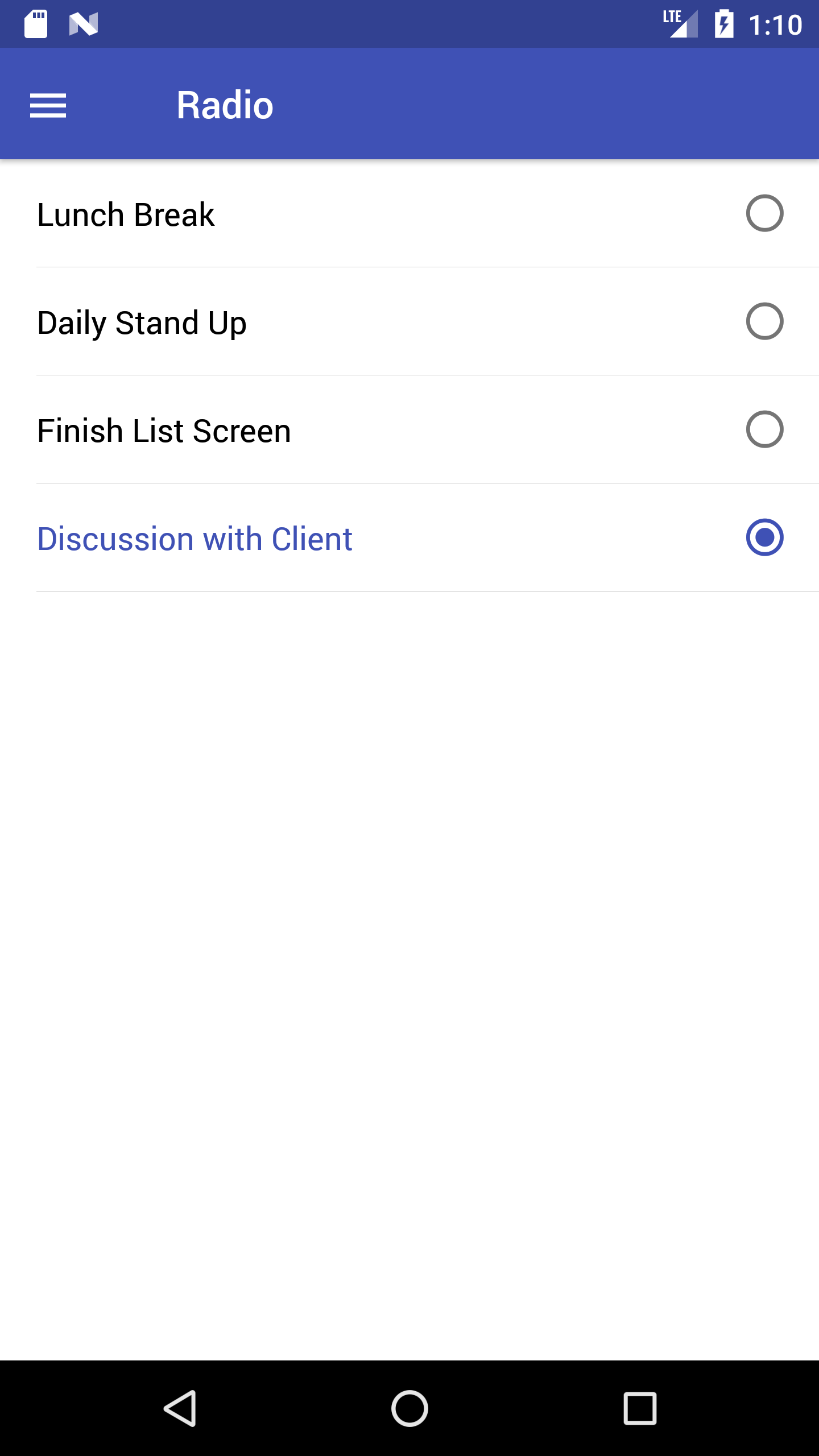Image resolution: width=819 pixels, height=1456 pixels.
Task: Choose the Daily Stand Up option
Action: click(764, 322)
